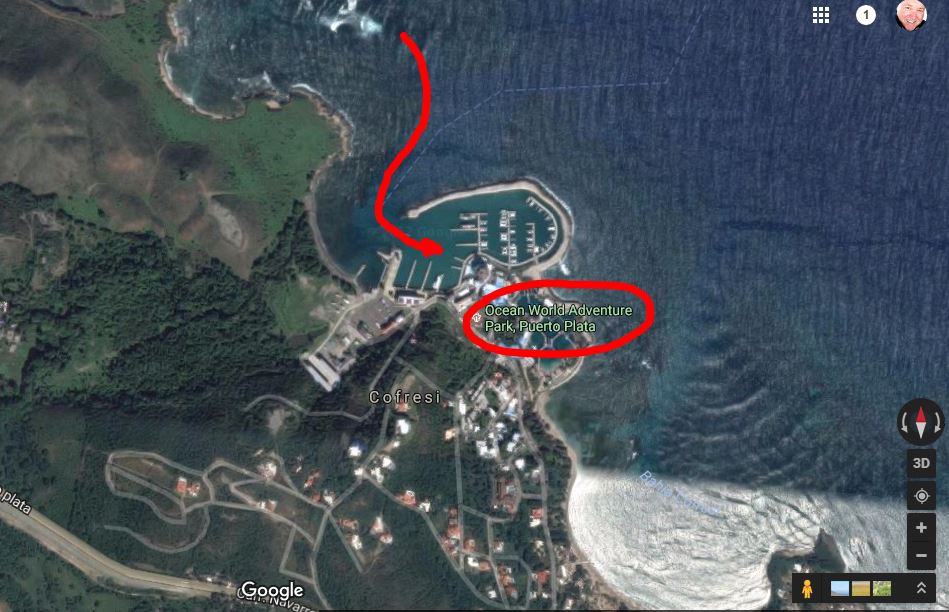Show my current location
949x612 pixels.
[x=920, y=496]
